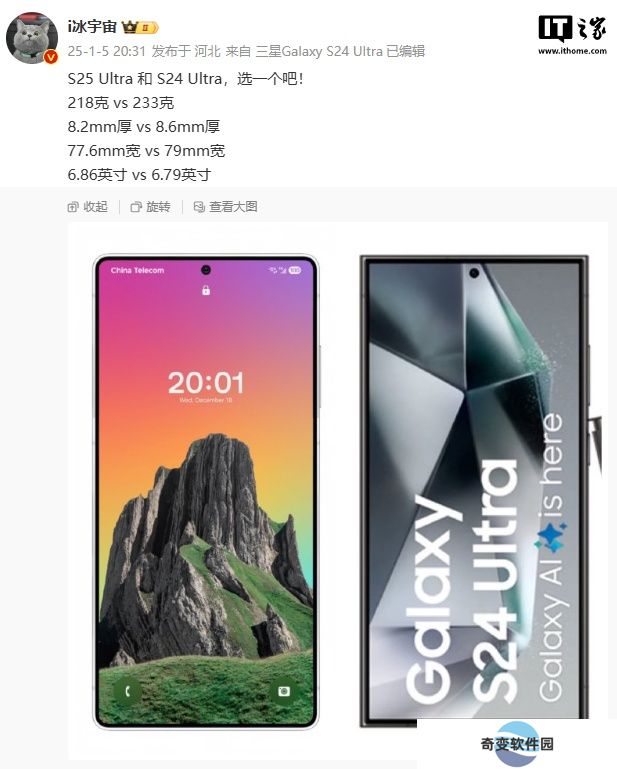
Task: Collapse the image with 收起
Action: click(88, 206)
